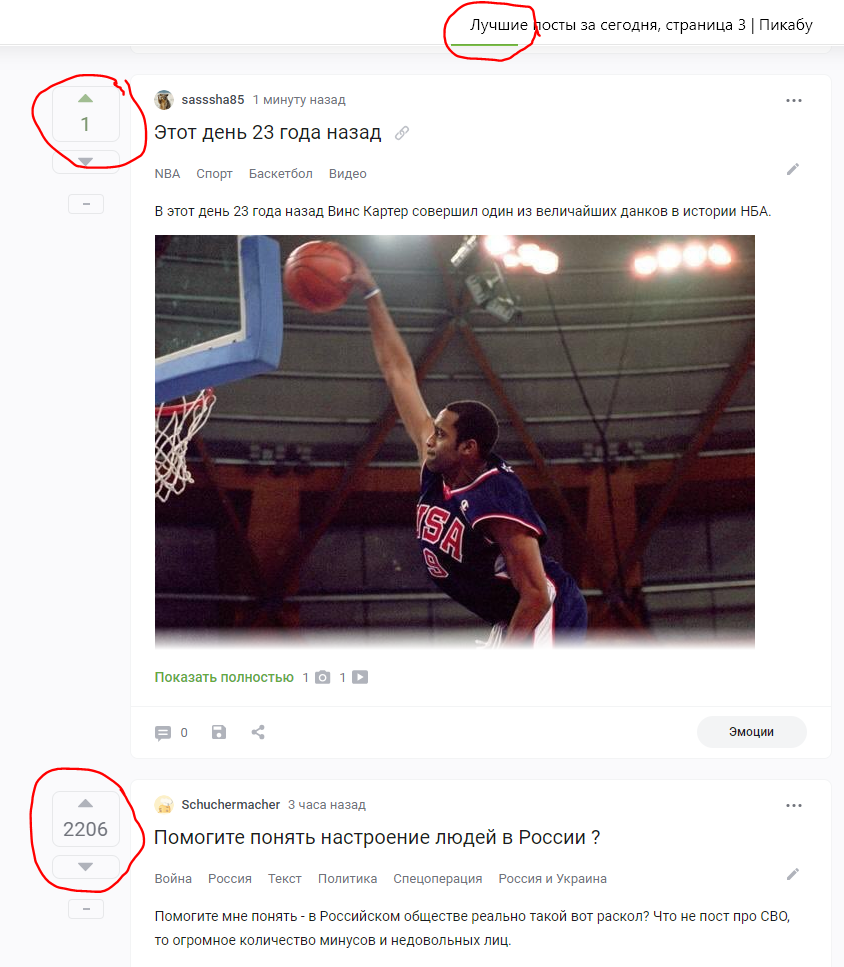This screenshot has height=967, width=844.
Task: Downvote the post "Этот день 23 года назад"
Action: pyautogui.click(x=85, y=161)
